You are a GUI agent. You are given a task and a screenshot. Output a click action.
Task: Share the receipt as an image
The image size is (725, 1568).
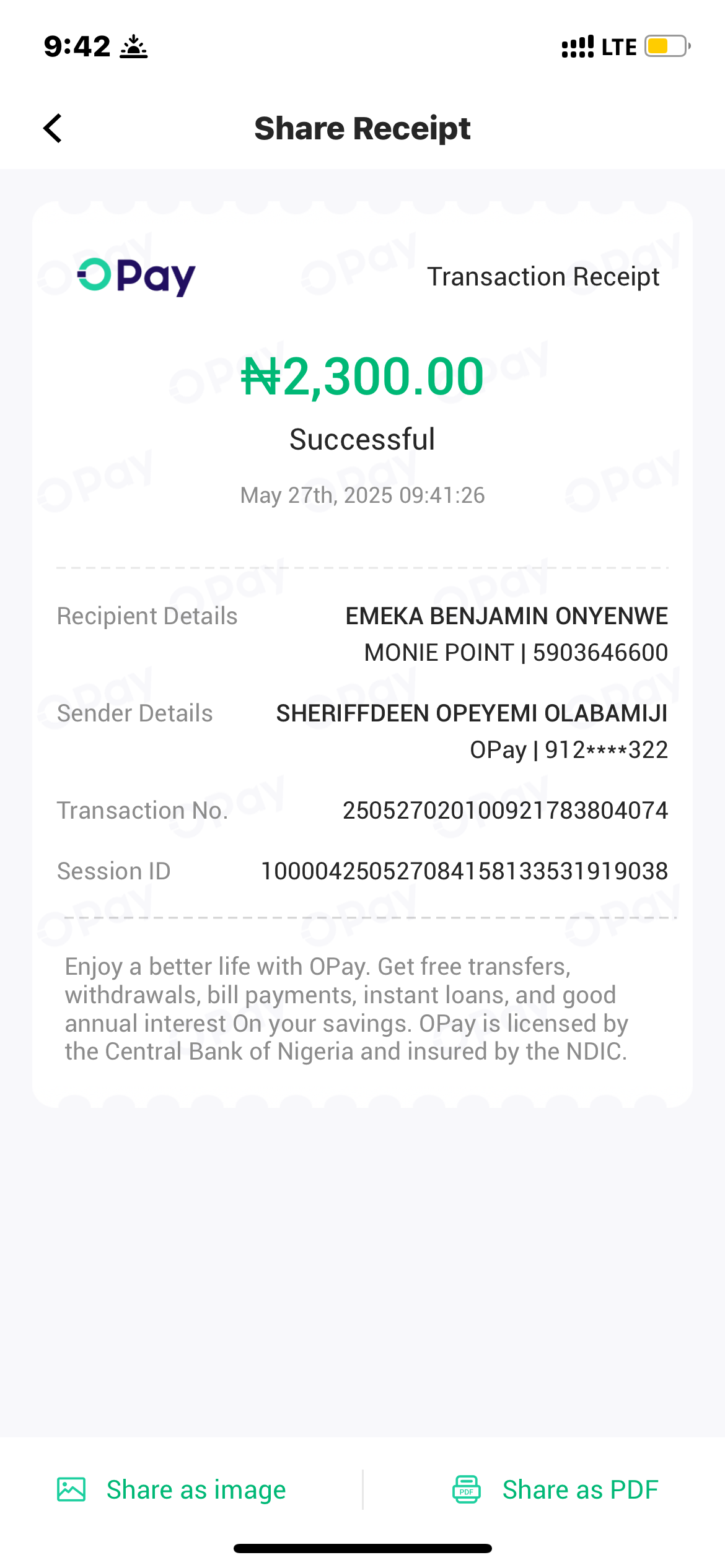coord(172,1489)
